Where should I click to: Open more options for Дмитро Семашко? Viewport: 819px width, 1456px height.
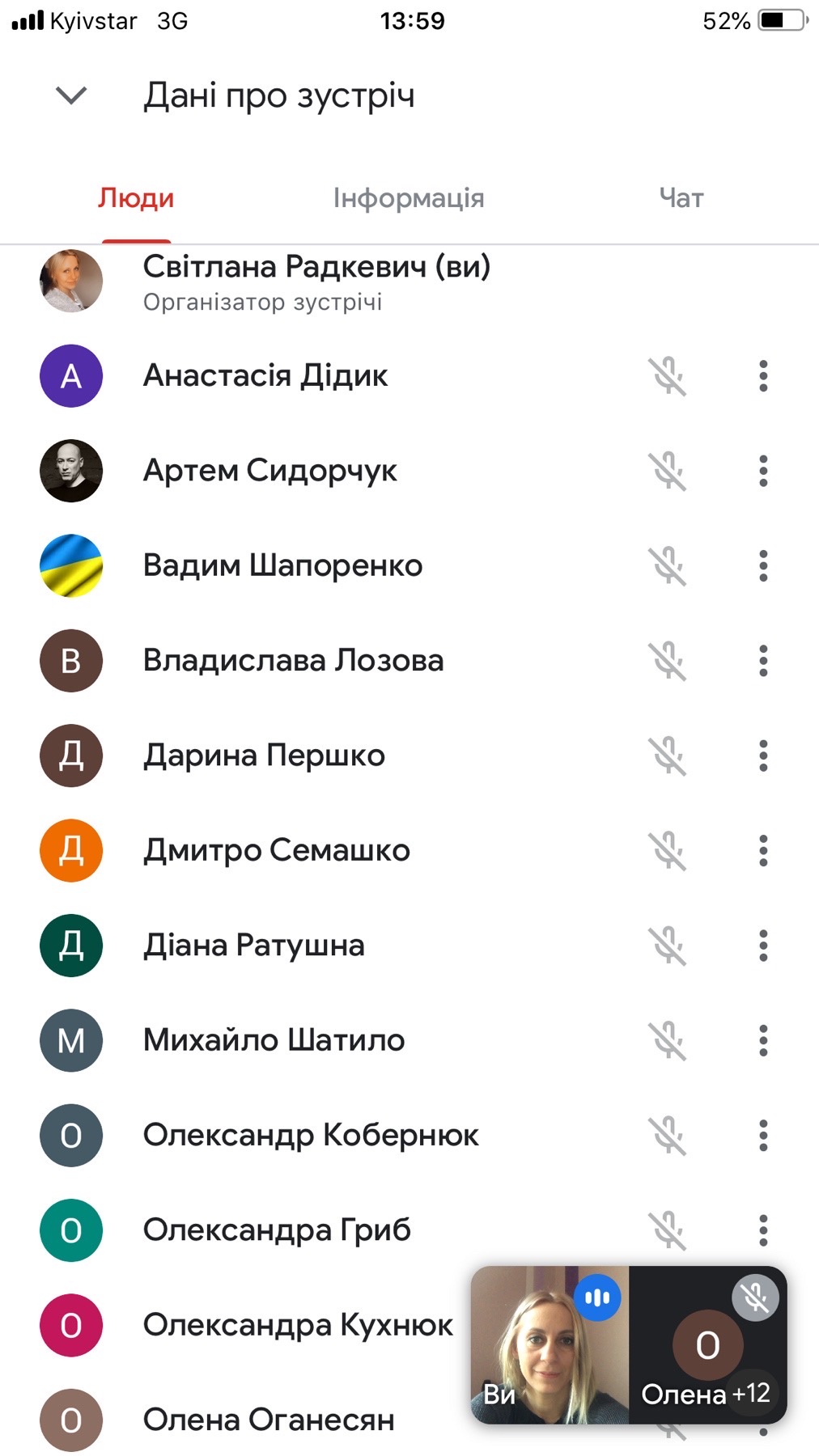[762, 851]
